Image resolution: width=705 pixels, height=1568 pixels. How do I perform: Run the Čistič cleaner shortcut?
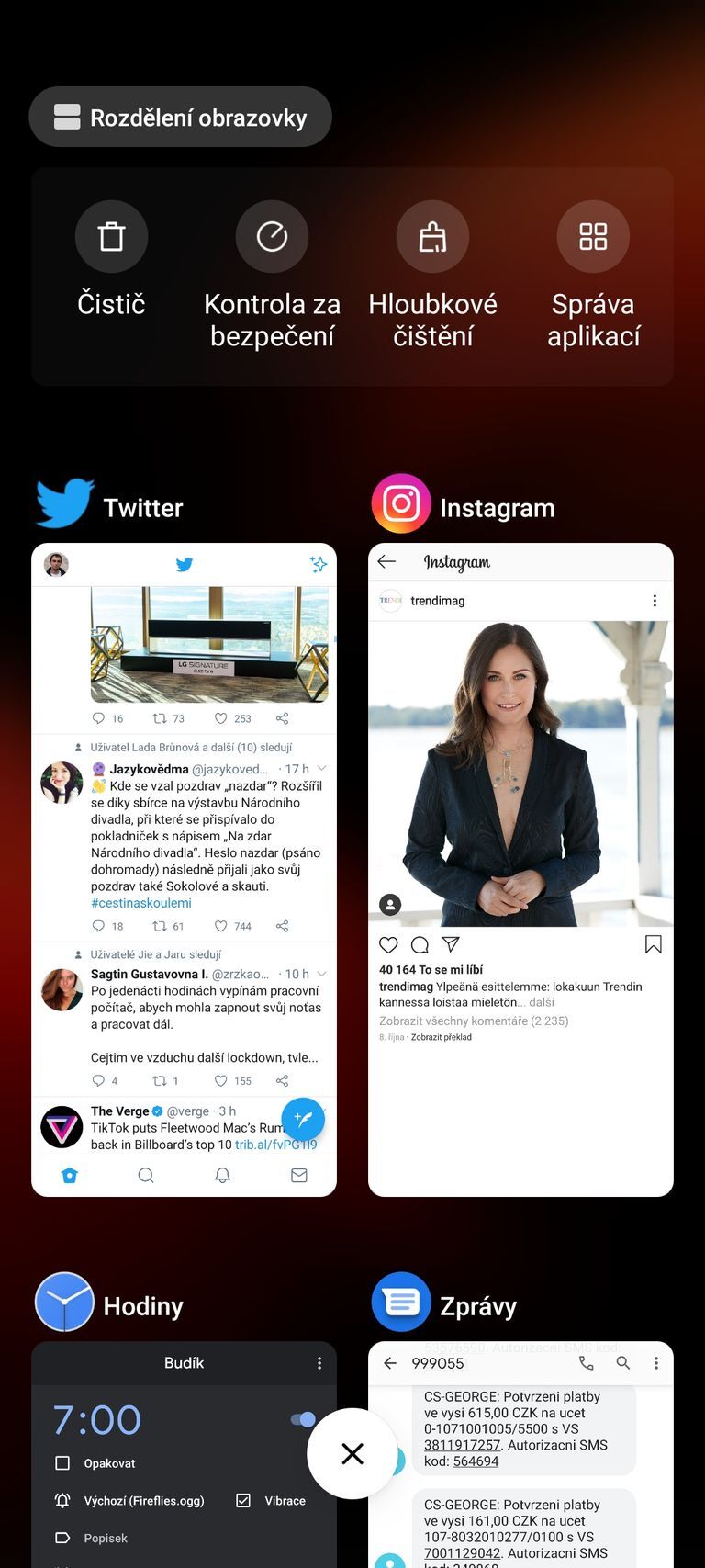tap(111, 237)
